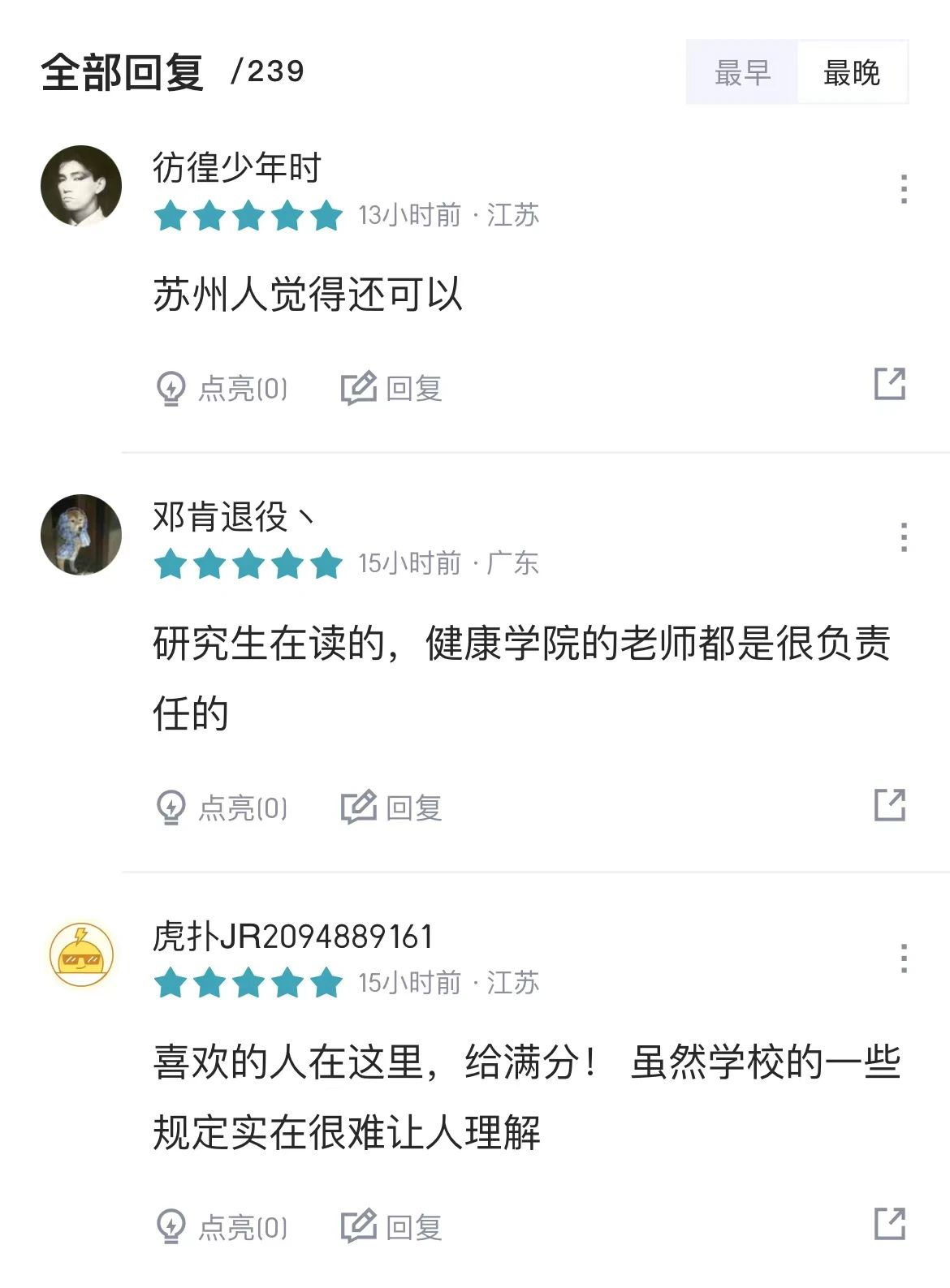The height and width of the screenshot is (1288, 950).
Task: Open 虎扑JR2094889161's profile avatar
Action: pos(81,955)
